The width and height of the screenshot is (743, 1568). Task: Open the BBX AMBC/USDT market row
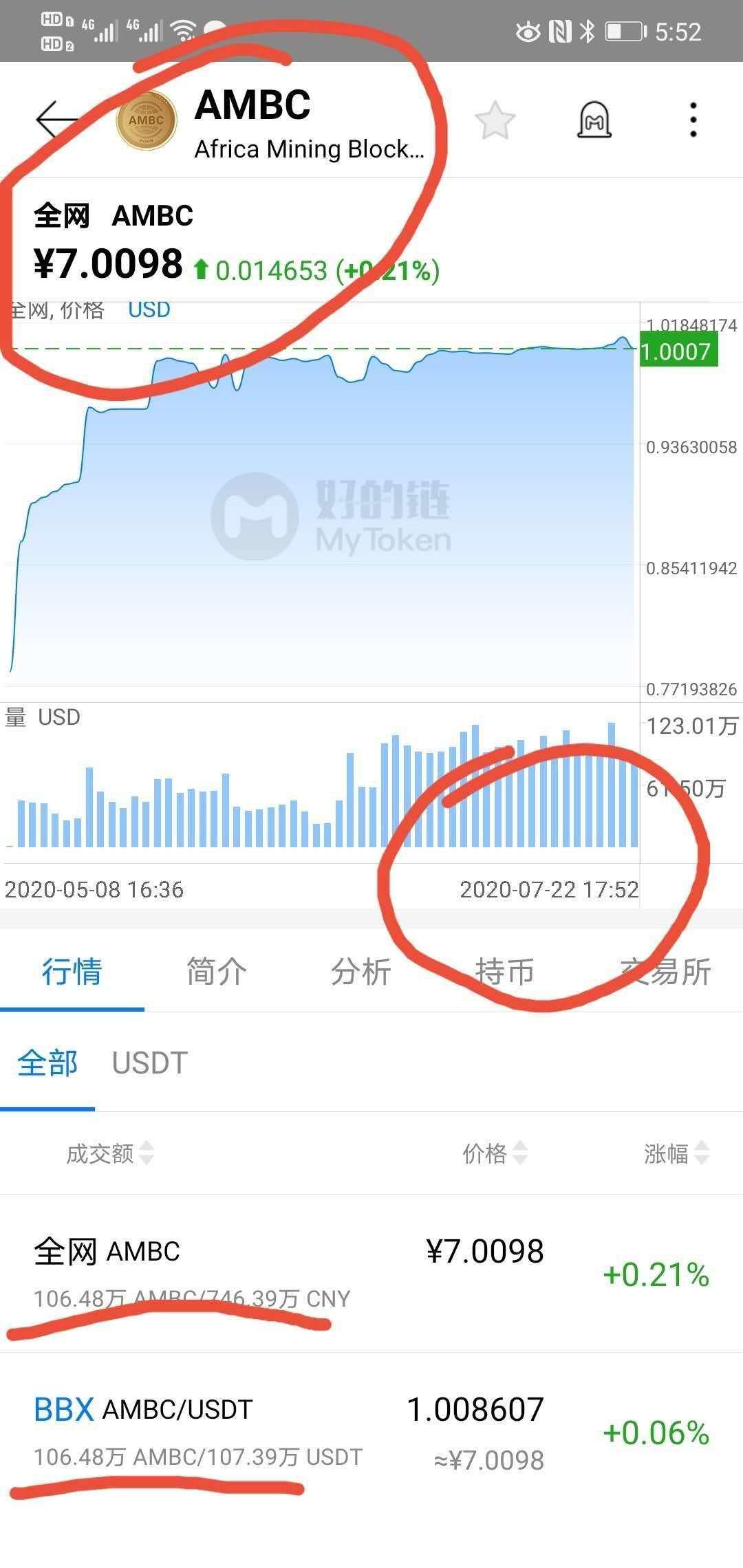[371, 1437]
